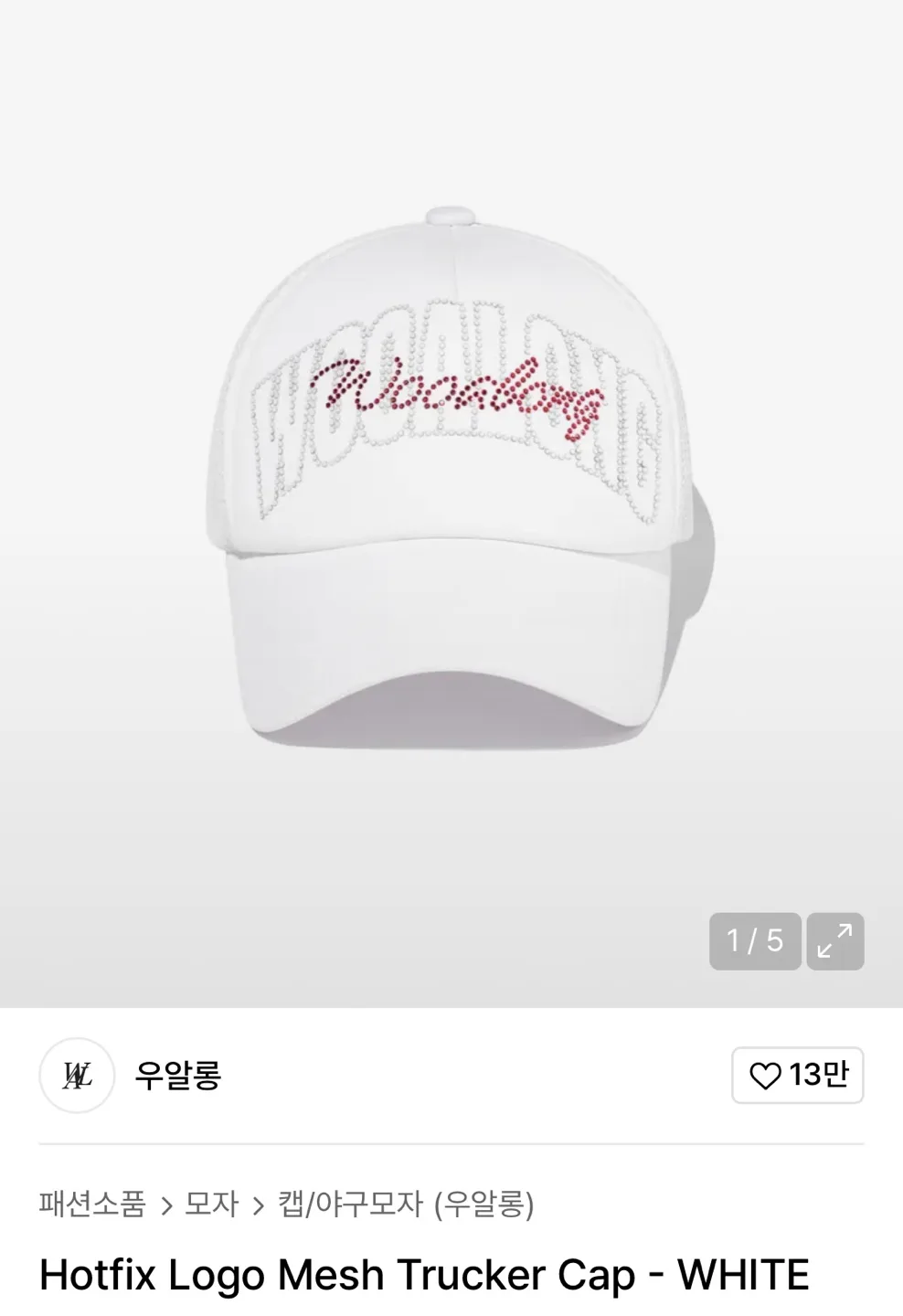Image resolution: width=903 pixels, height=1316 pixels.
Task: Like the brand with the 13만 heart button
Action: (x=797, y=1075)
